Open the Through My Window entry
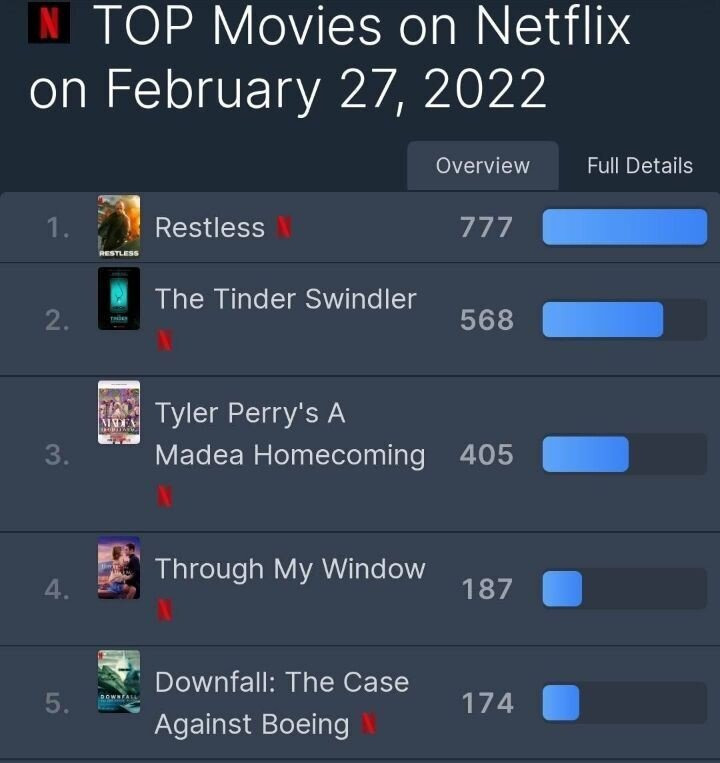This screenshot has height=763, width=720. [x=290, y=569]
